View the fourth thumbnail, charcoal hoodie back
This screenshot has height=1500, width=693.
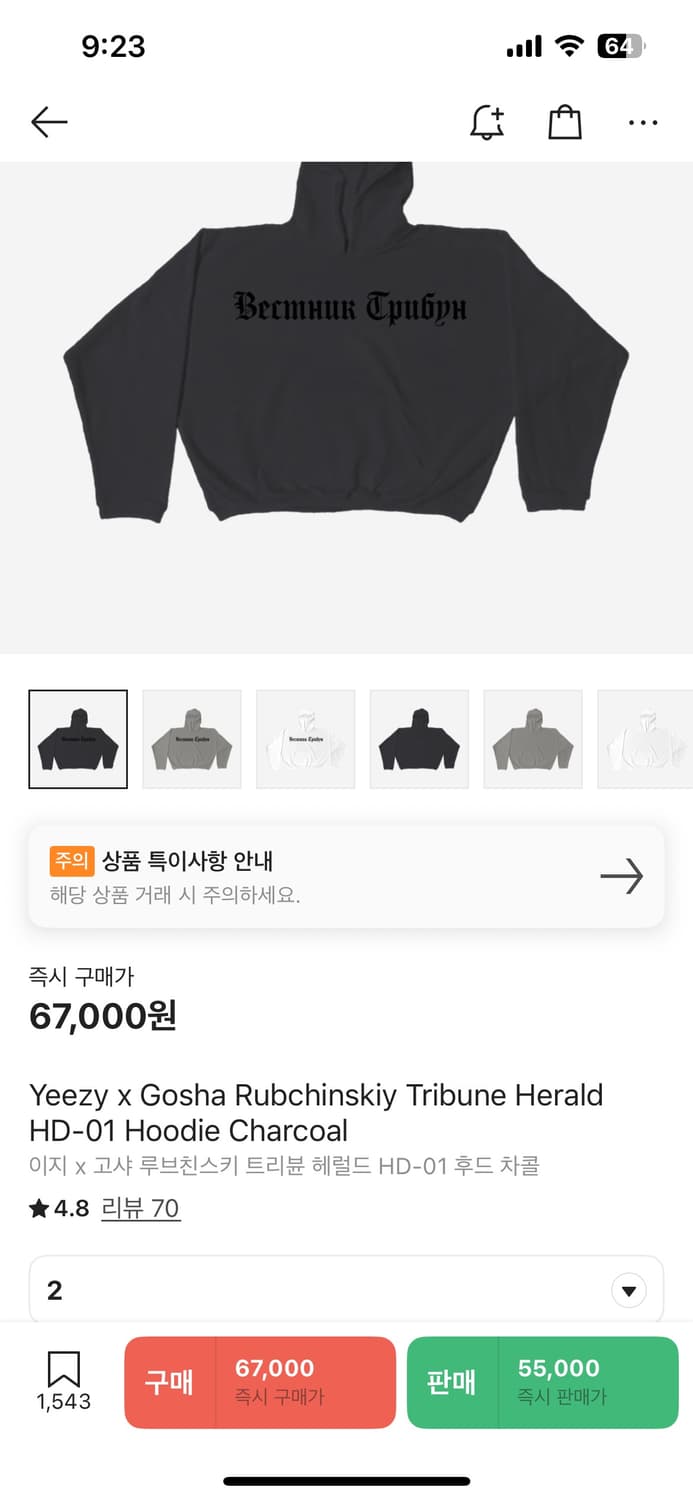pos(420,739)
